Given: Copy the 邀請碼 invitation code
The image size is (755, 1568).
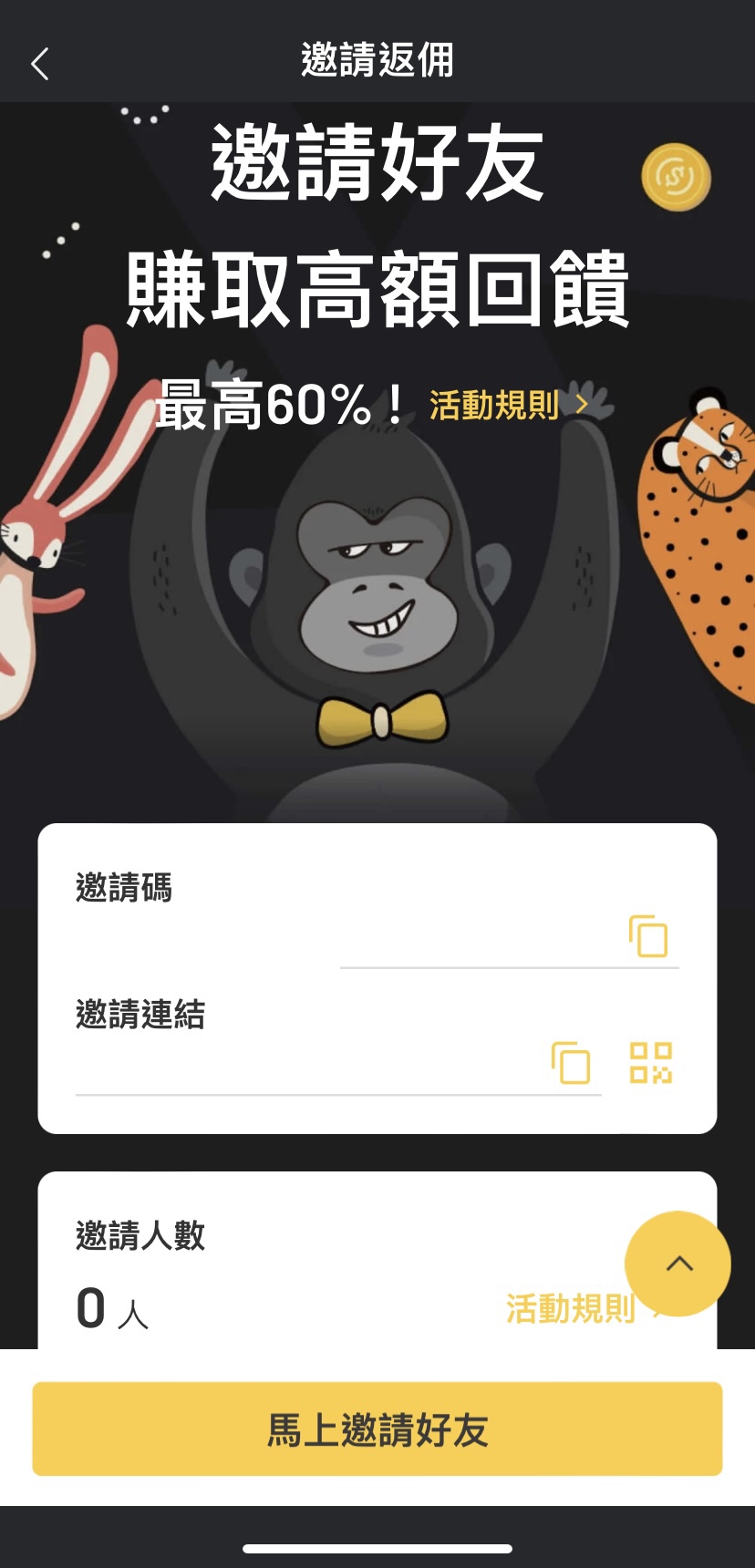Looking at the screenshot, I should pos(649,936).
